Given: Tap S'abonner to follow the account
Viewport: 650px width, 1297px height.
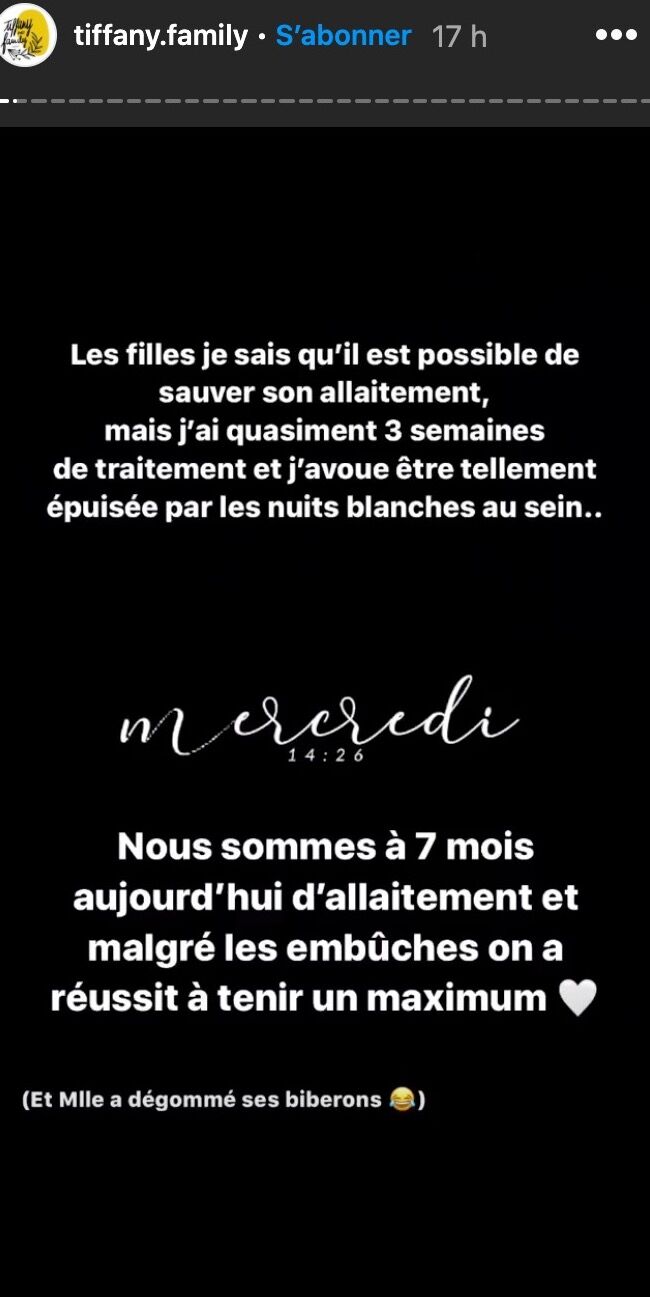Looking at the screenshot, I should 343,36.
